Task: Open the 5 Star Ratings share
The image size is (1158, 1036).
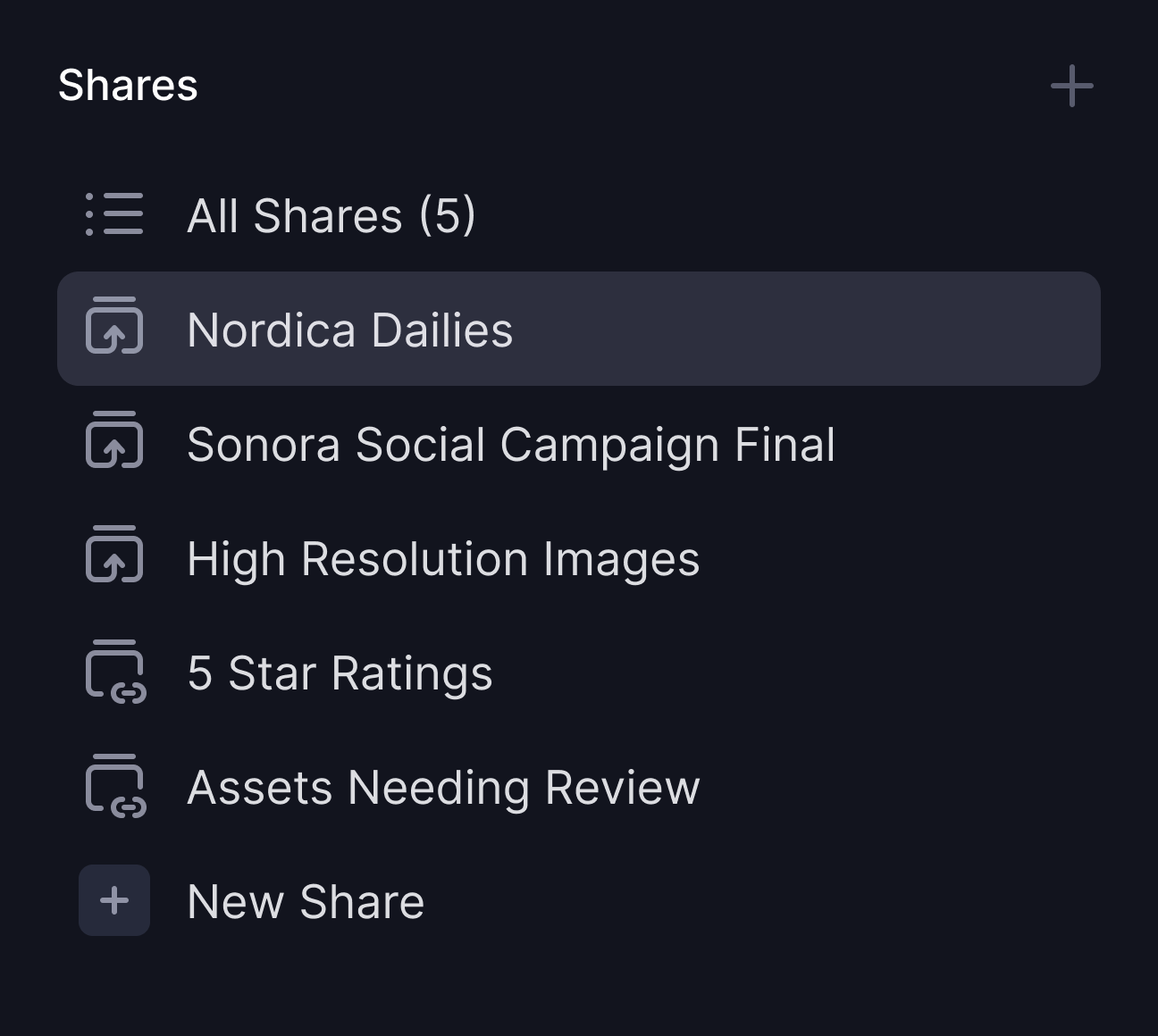Action: (340, 673)
